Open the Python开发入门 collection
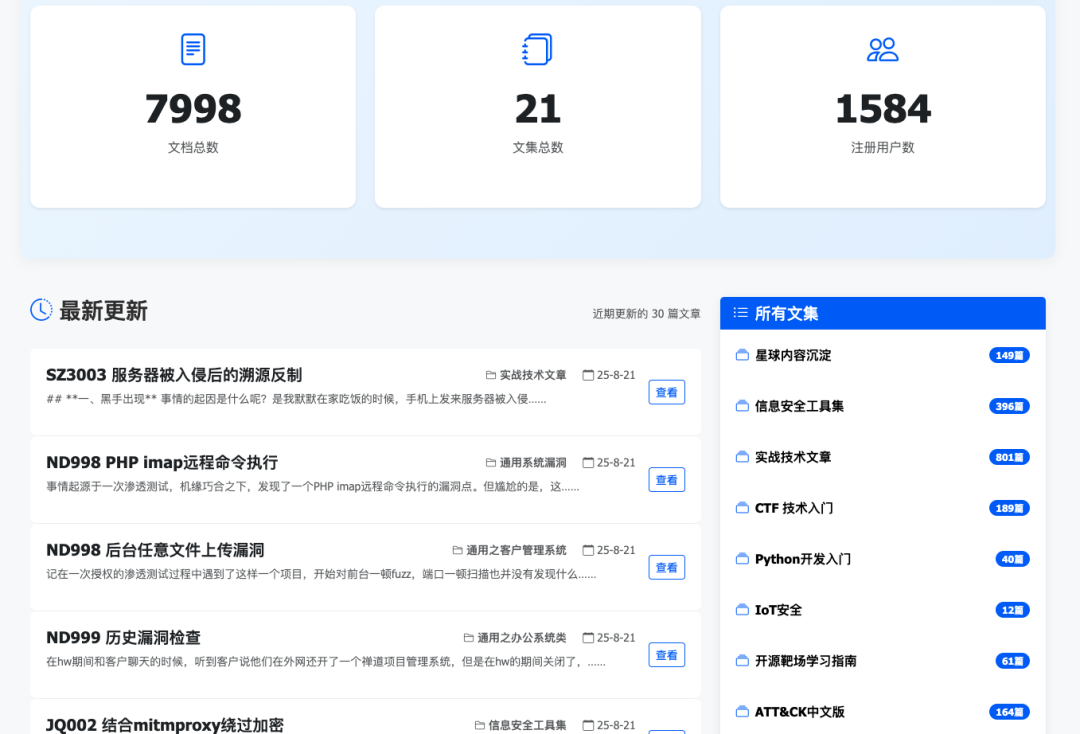This screenshot has width=1080, height=734. click(802, 559)
